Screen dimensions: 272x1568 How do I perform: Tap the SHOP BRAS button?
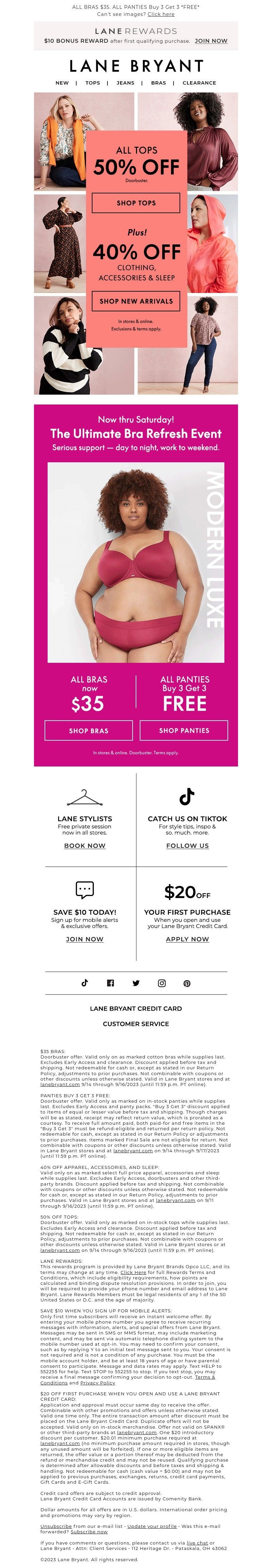89,730
